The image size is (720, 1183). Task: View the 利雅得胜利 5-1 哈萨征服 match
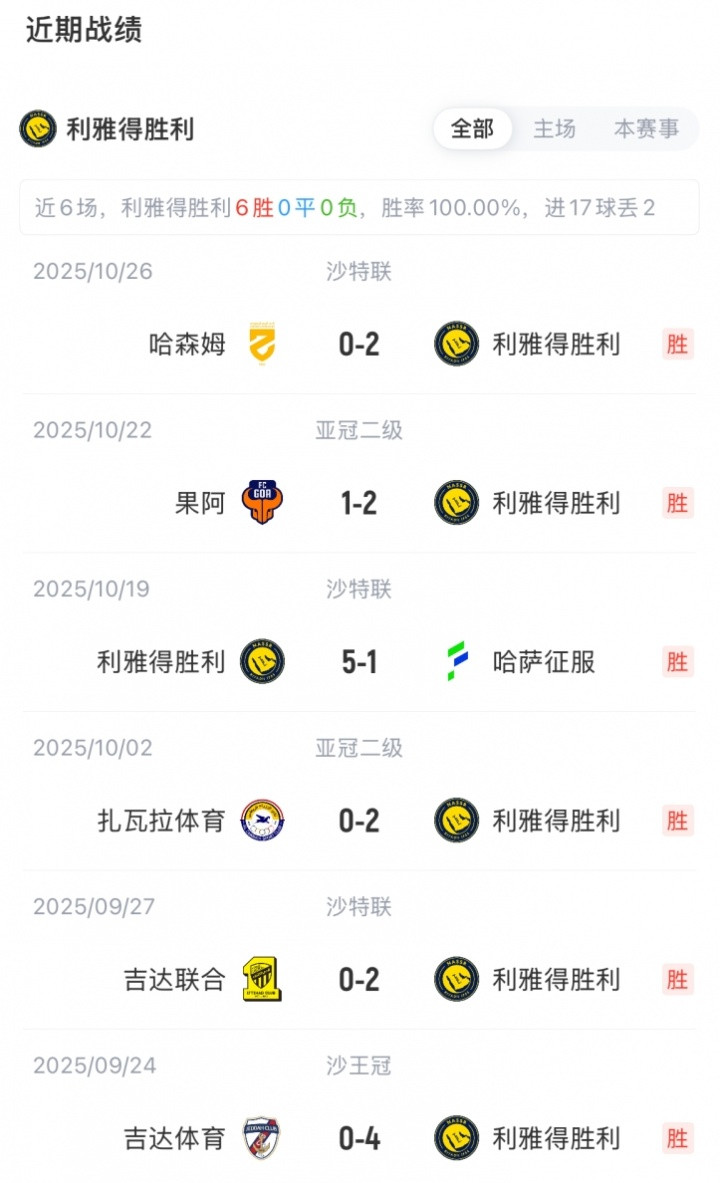point(359,662)
